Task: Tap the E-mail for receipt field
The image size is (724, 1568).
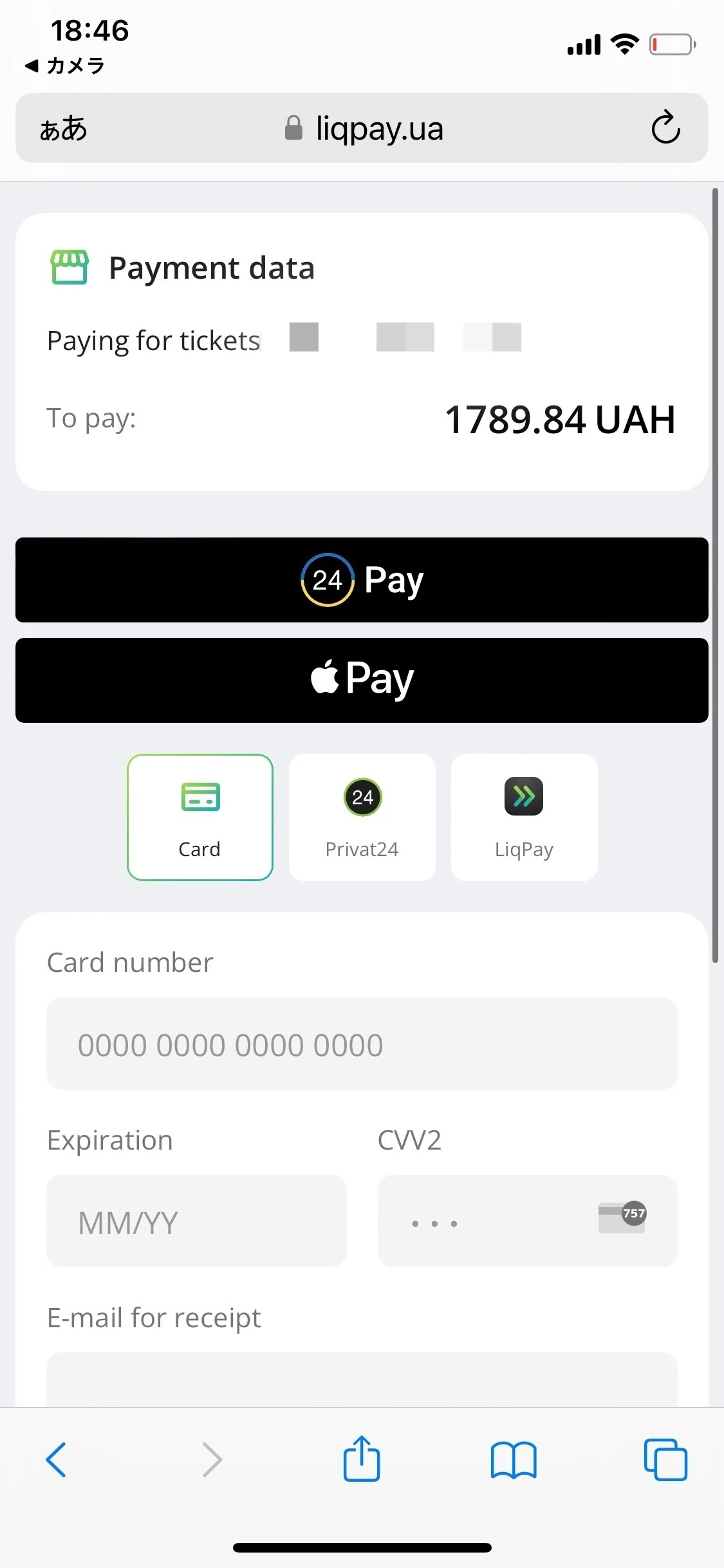Action: coord(362,1379)
